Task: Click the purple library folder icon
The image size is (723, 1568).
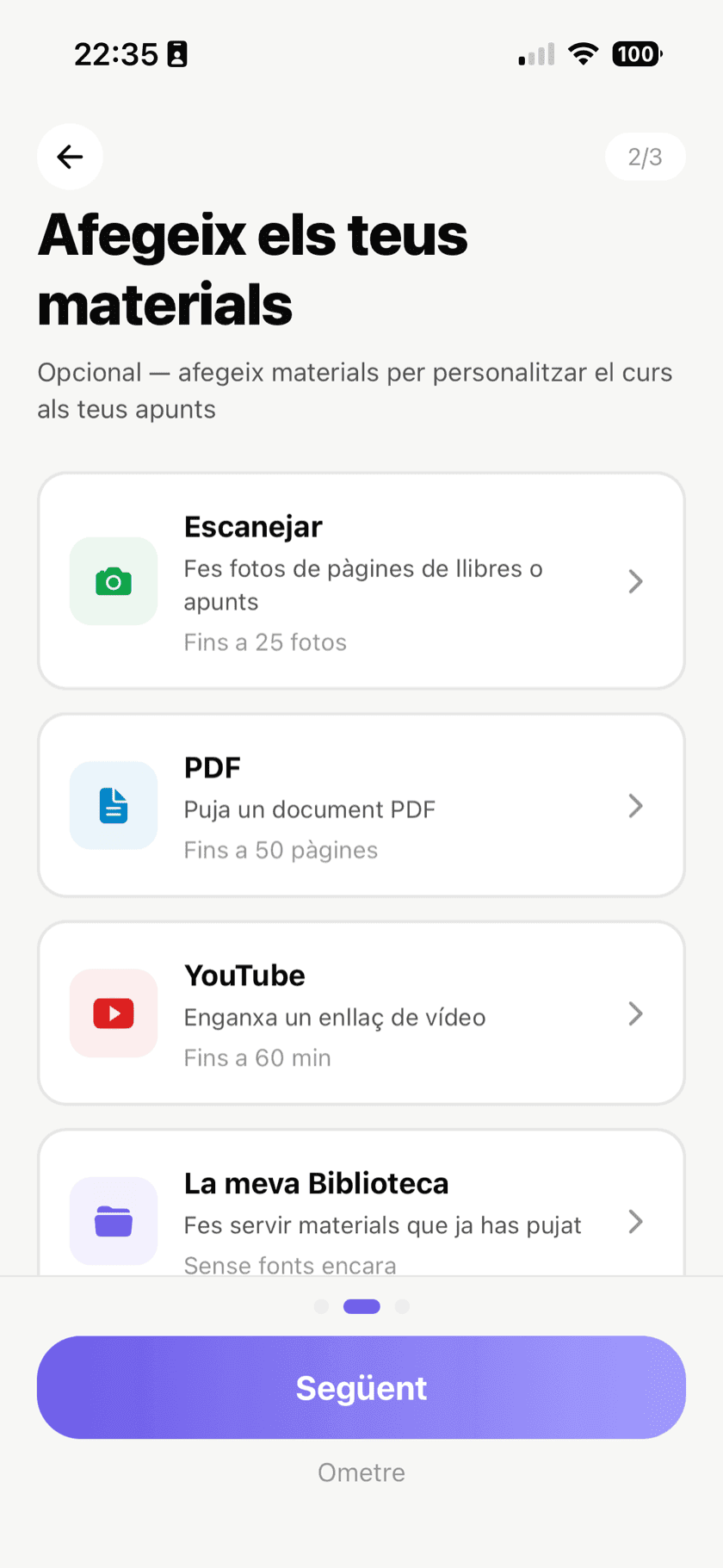Action: 113,1221
